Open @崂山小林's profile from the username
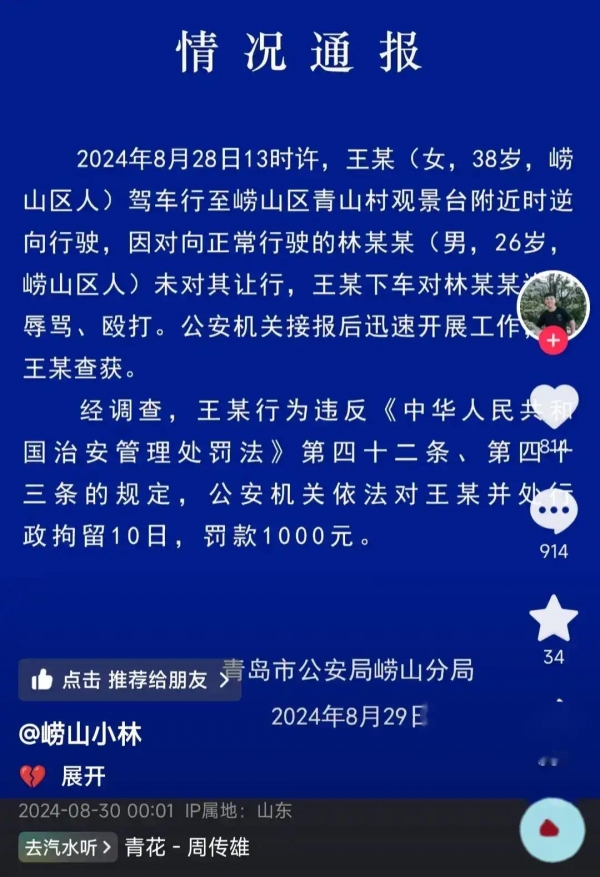The height and width of the screenshot is (877, 600). [x=81, y=735]
